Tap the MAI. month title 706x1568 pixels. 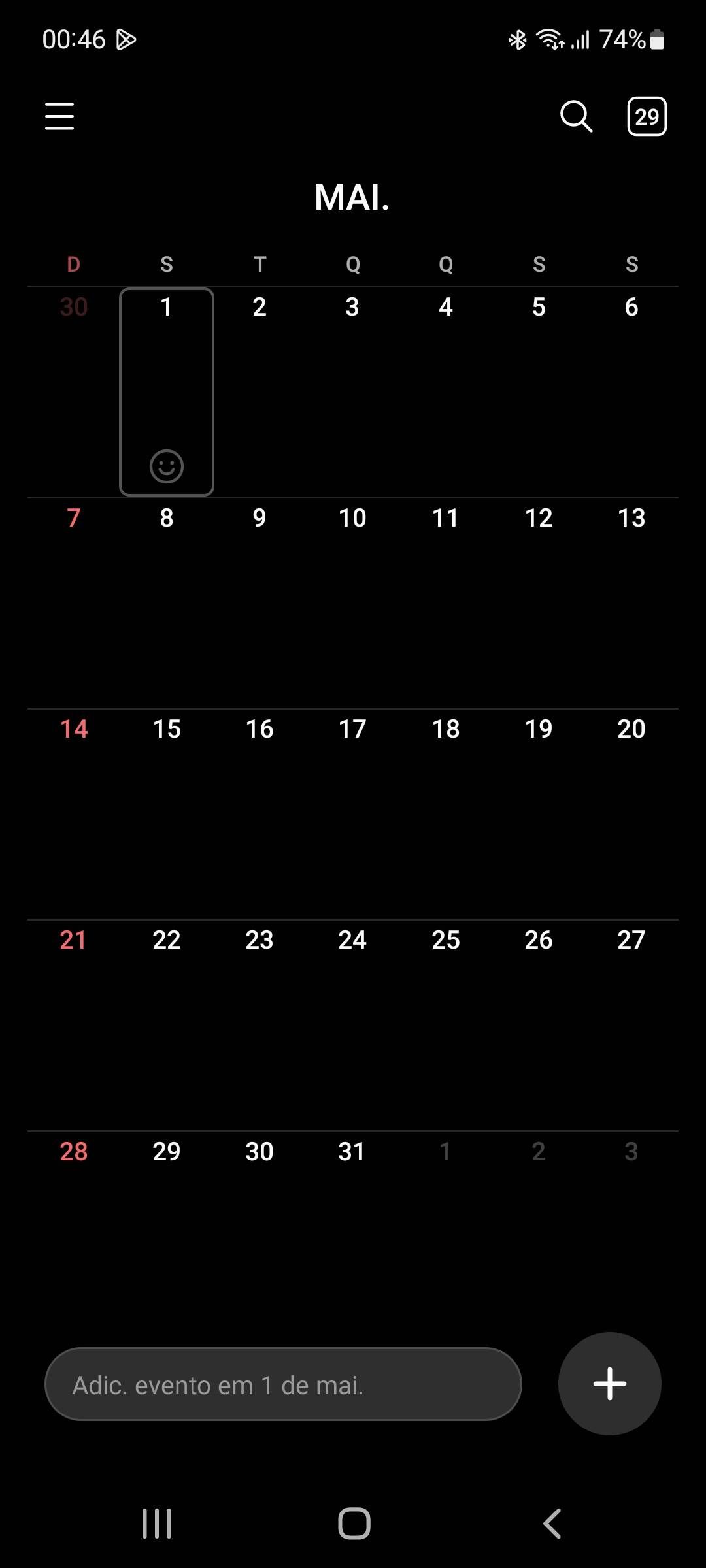click(352, 197)
